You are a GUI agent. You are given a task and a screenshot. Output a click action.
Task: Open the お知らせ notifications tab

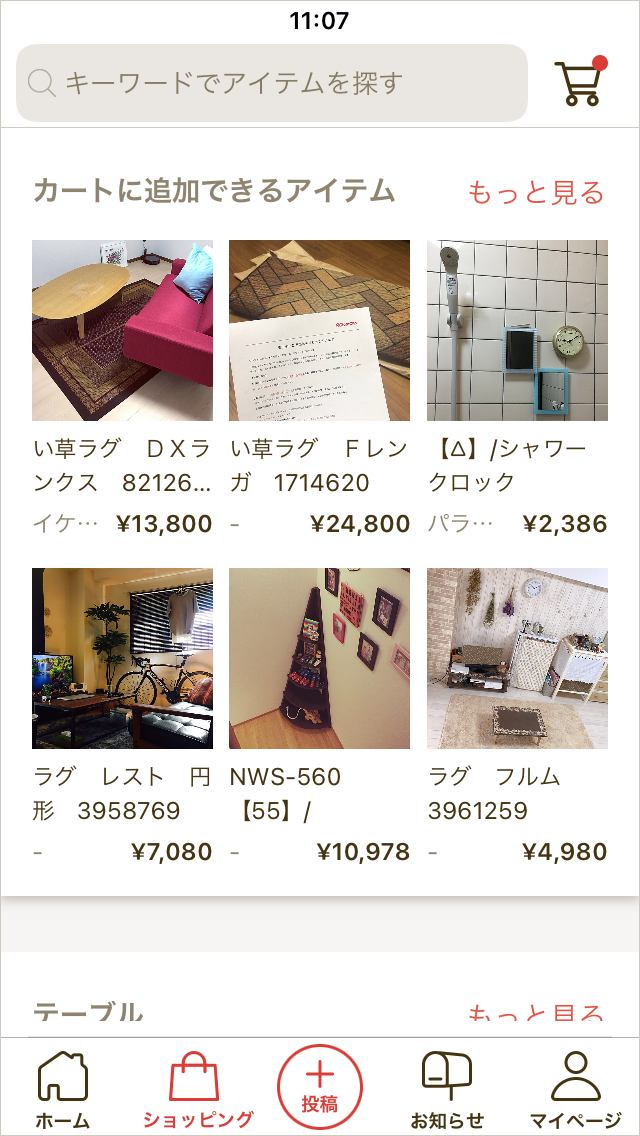(447, 1089)
